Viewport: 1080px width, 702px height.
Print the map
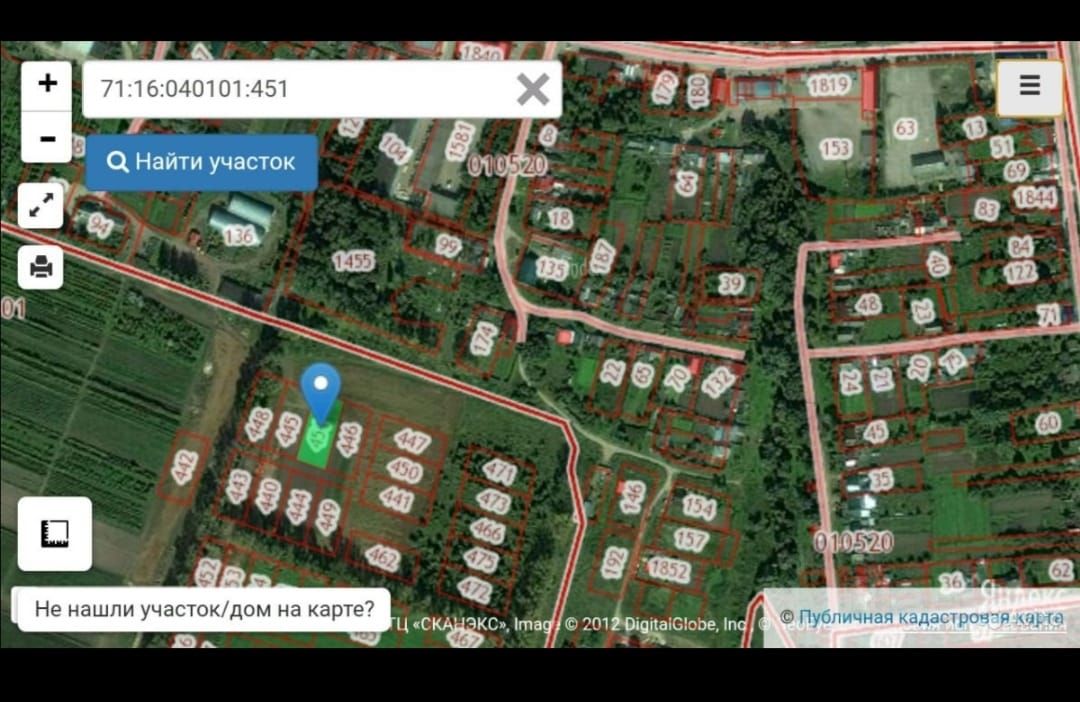pyautogui.click(x=41, y=268)
